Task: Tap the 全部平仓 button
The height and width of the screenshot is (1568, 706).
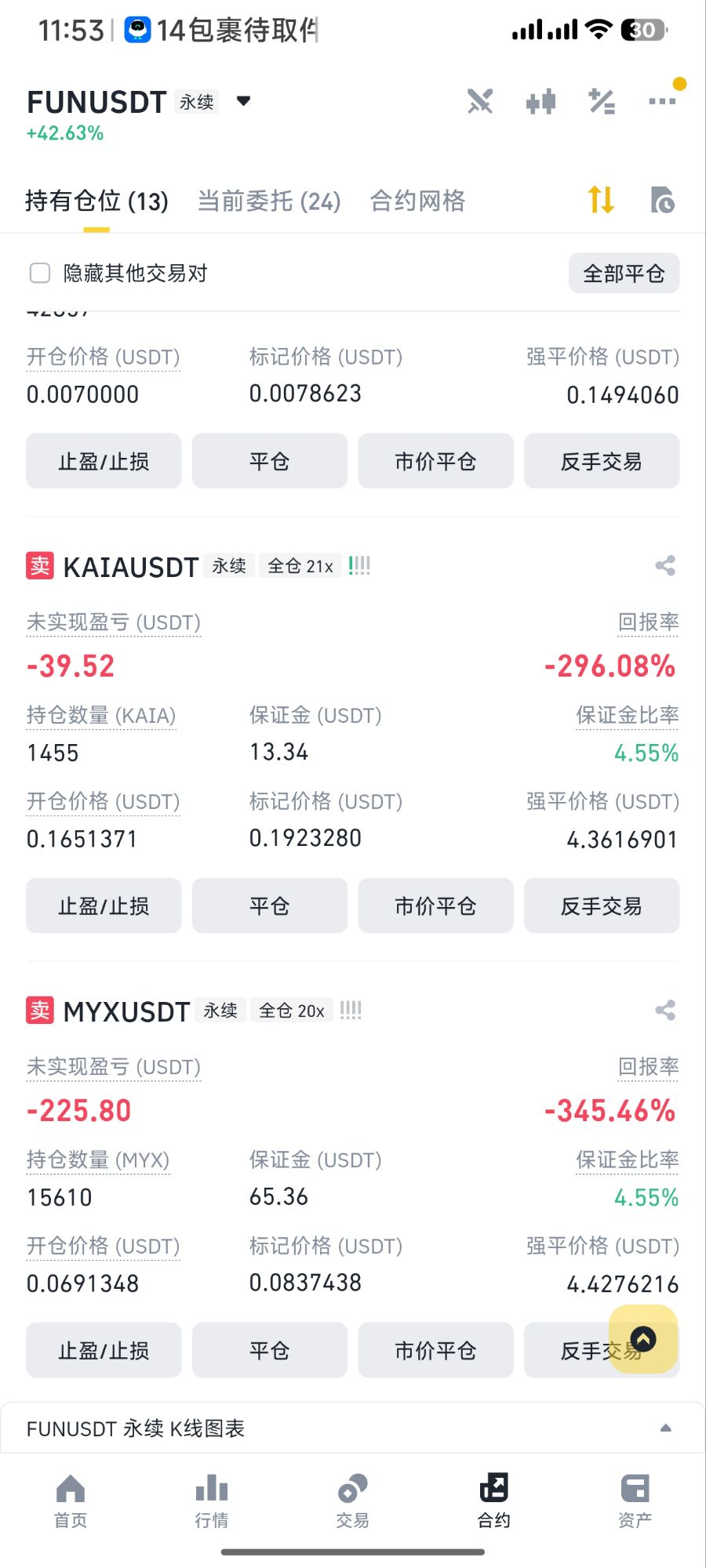Action: click(624, 273)
